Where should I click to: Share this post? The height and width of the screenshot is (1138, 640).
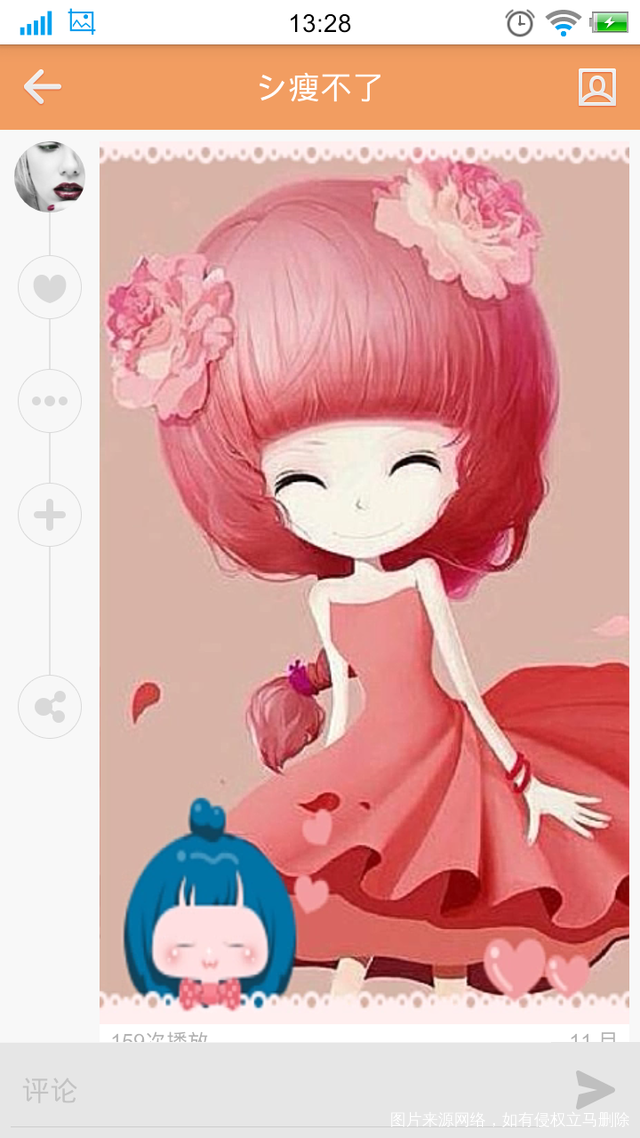pyautogui.click(x=49, y=707)
